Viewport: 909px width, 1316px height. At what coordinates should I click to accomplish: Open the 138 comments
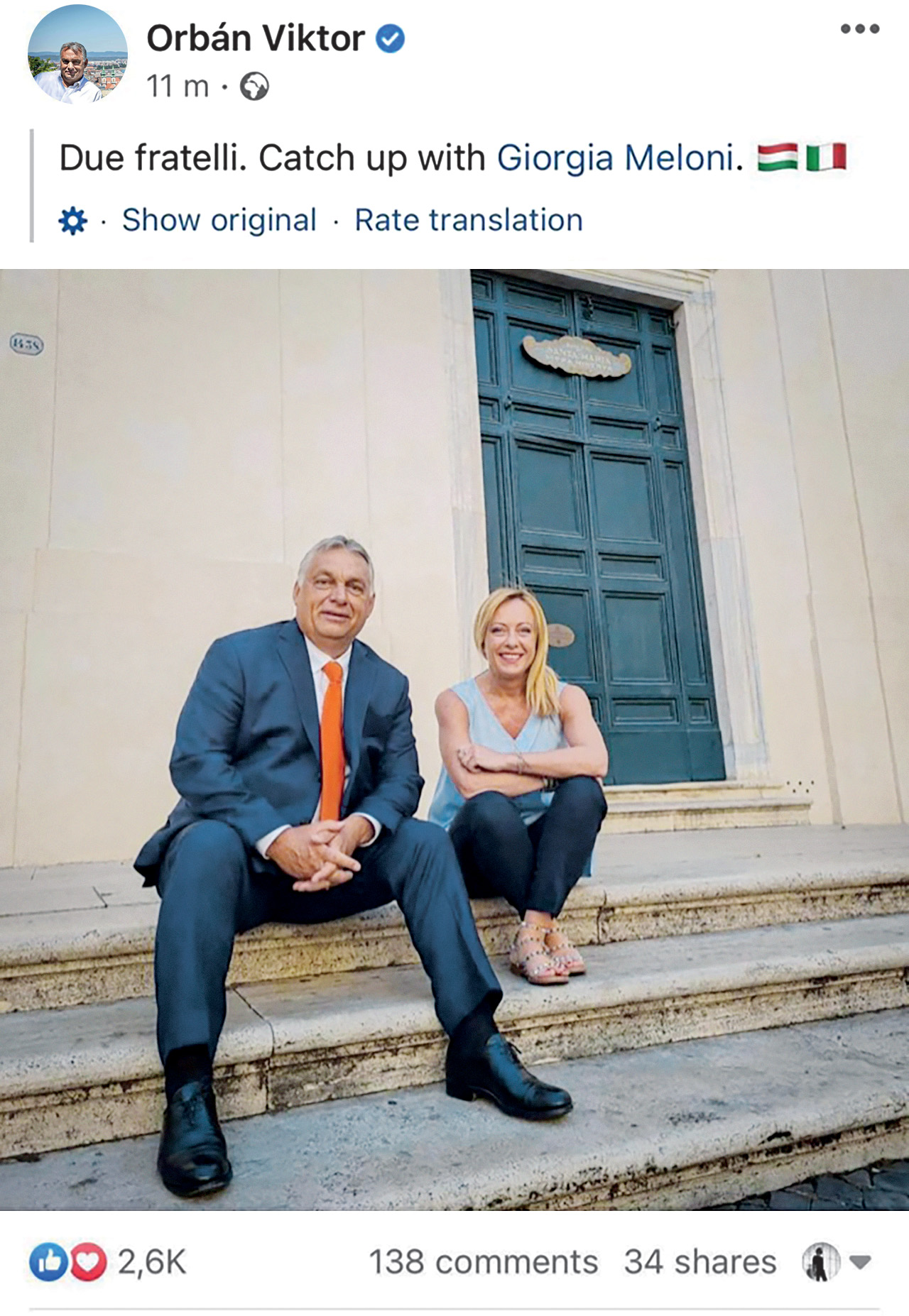(483, 1262)
